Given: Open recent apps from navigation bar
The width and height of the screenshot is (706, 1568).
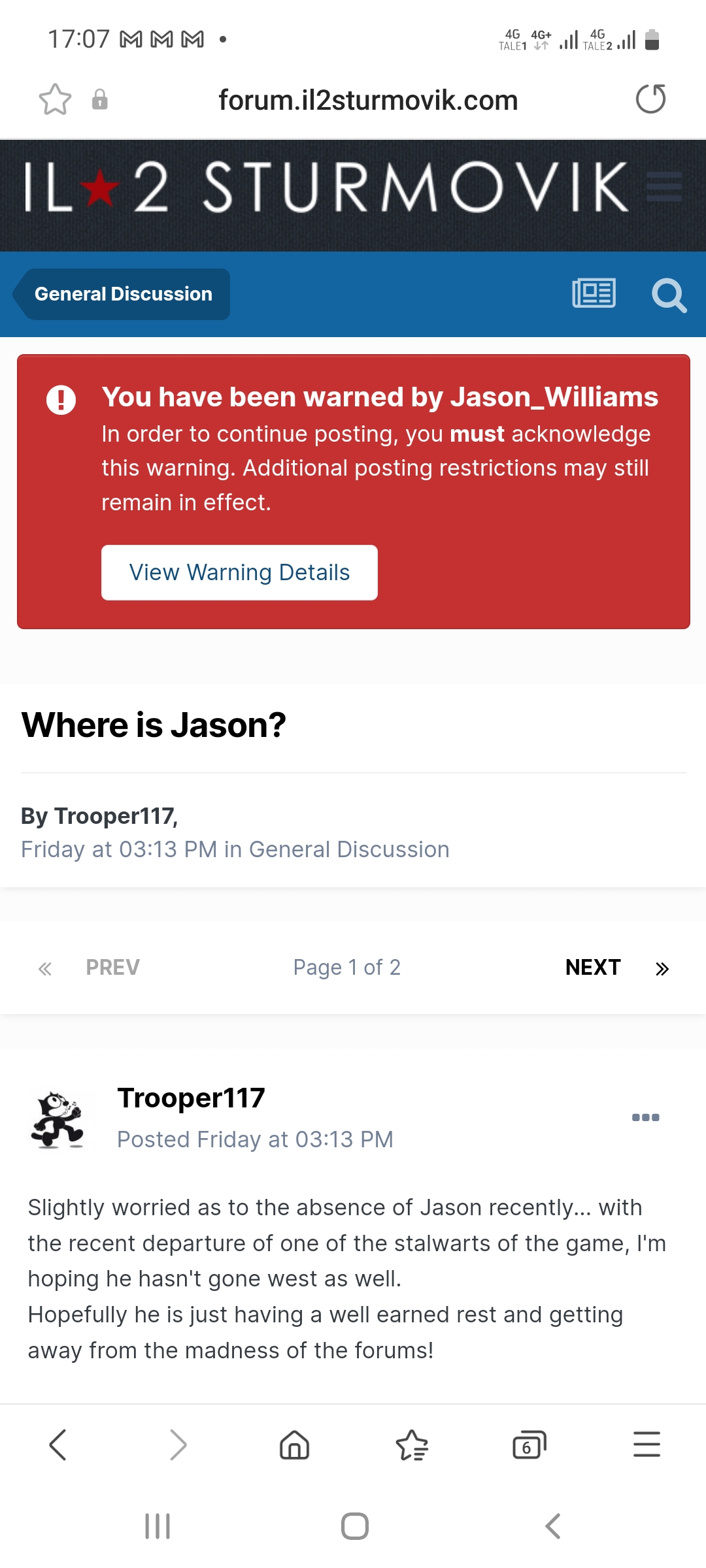Looking at the screenshot, I should (x=158, y=1526).
